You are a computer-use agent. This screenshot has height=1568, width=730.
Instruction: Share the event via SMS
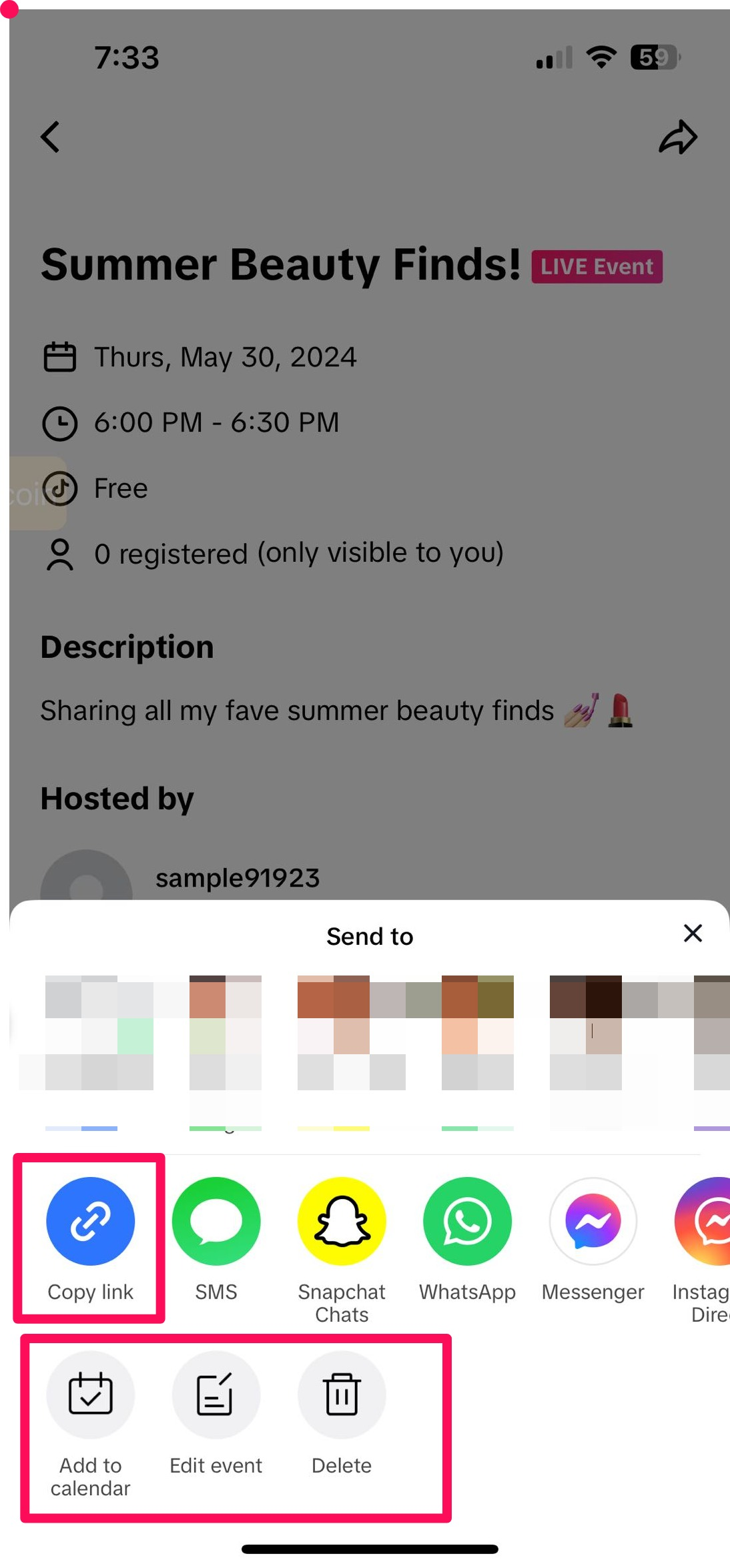[x=216, y=1222]
